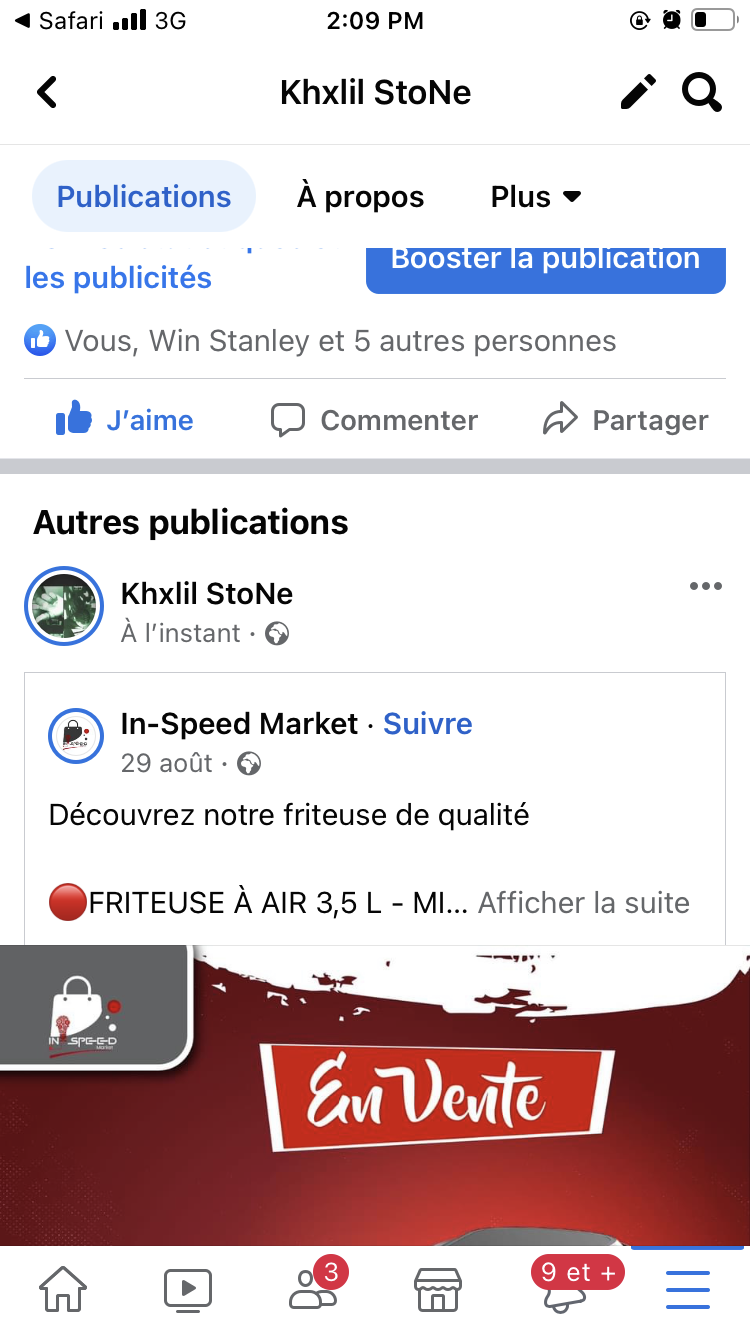
Task: Open the notifications bell tab
Action: [x=562, y=1290]
